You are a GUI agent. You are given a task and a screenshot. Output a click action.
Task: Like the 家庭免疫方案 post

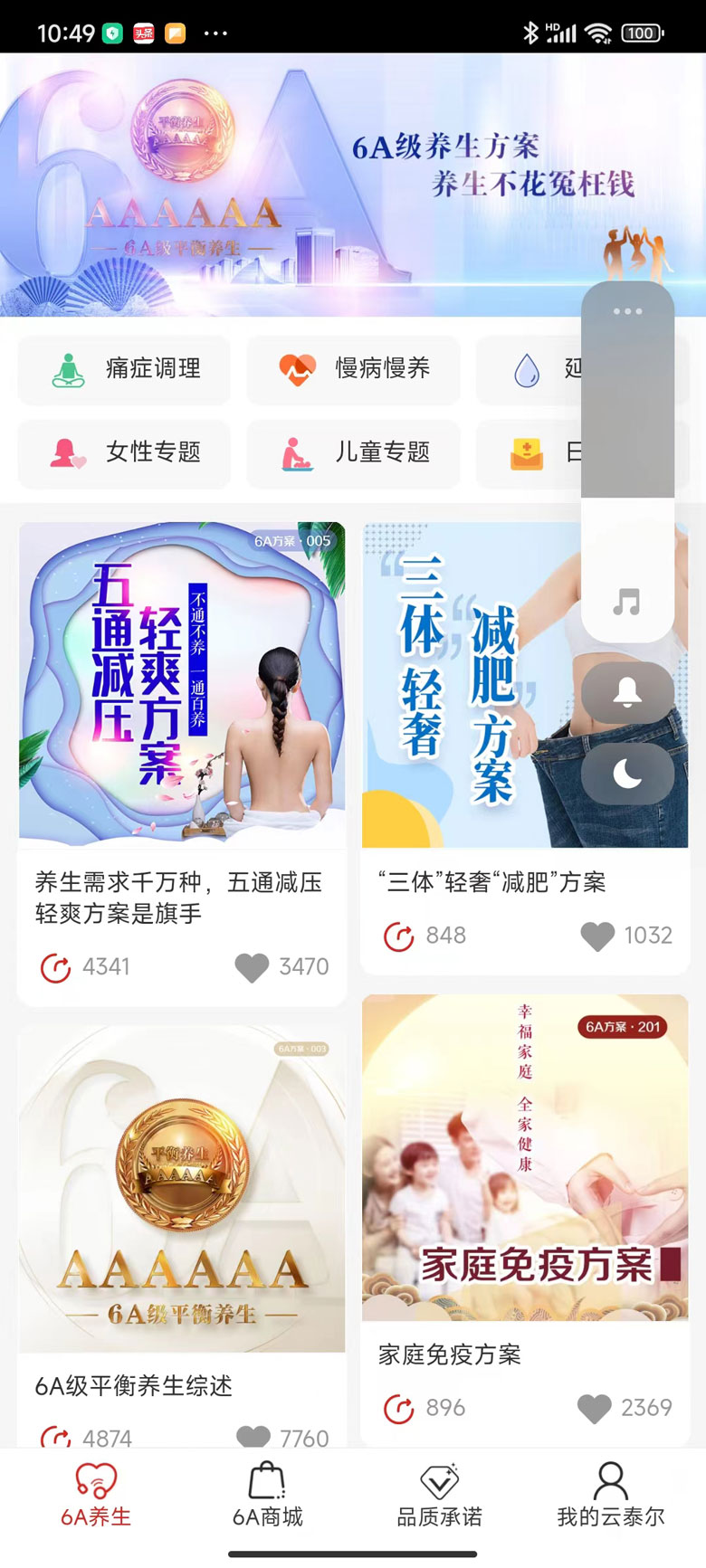594,1408
